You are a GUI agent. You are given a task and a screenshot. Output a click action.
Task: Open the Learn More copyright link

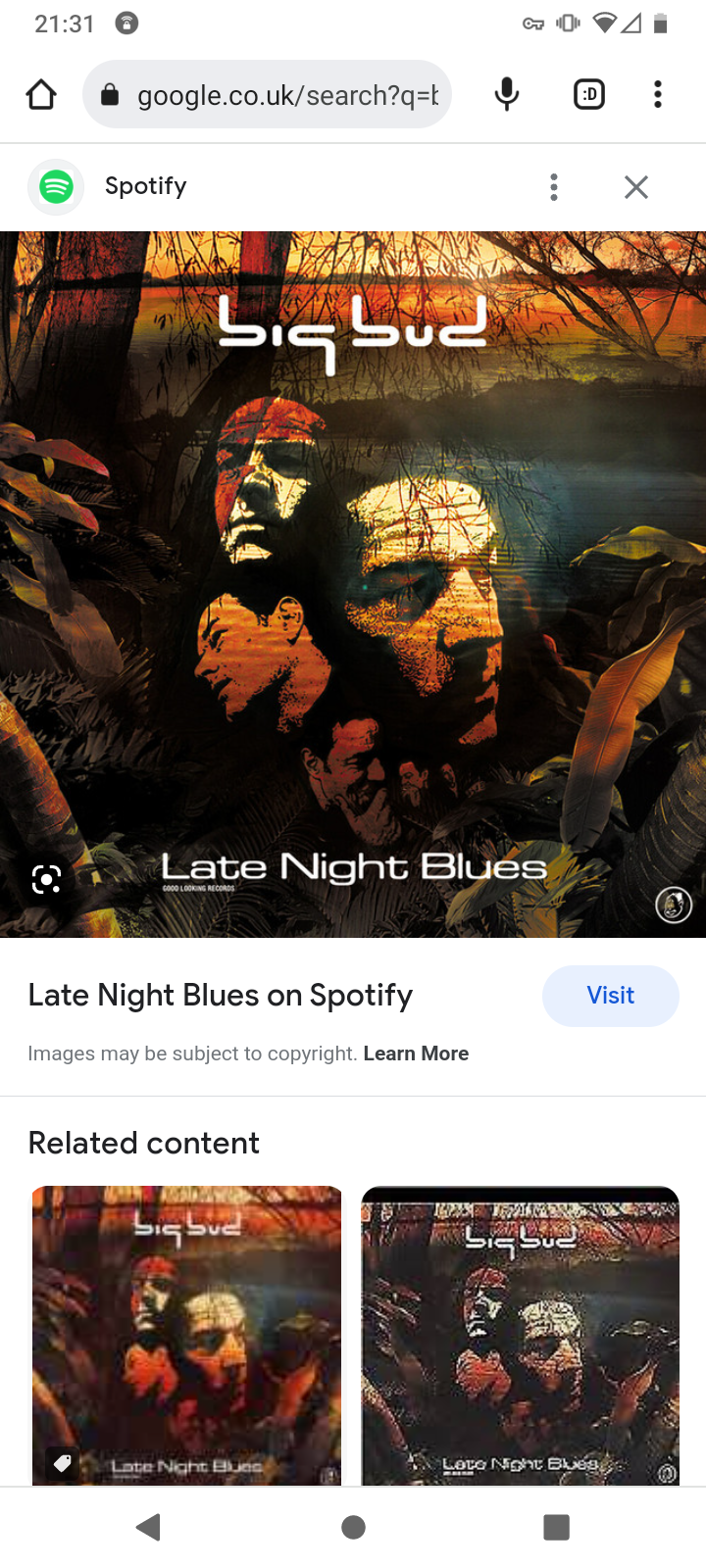(x=416, y=1053)
